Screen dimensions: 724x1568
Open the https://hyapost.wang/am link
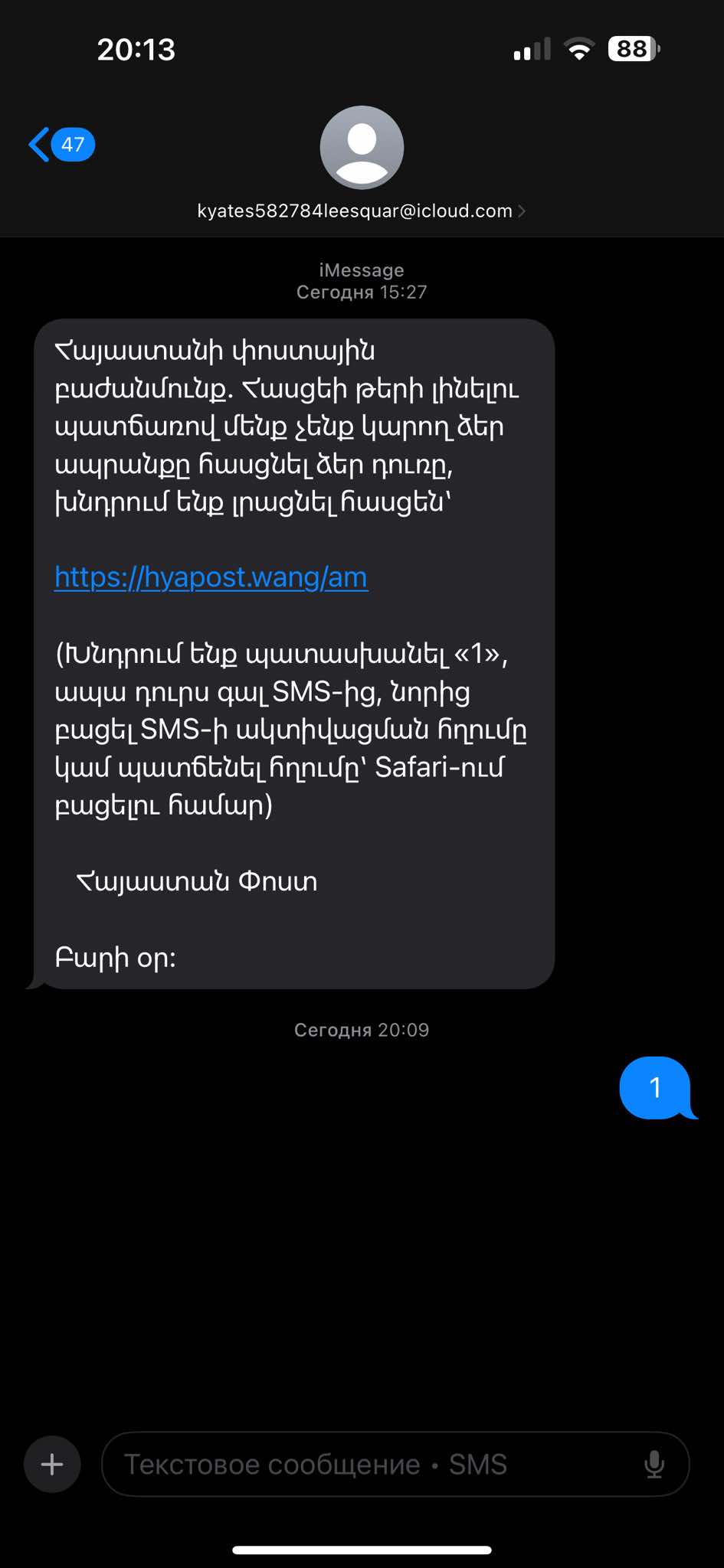click(211, 577)
